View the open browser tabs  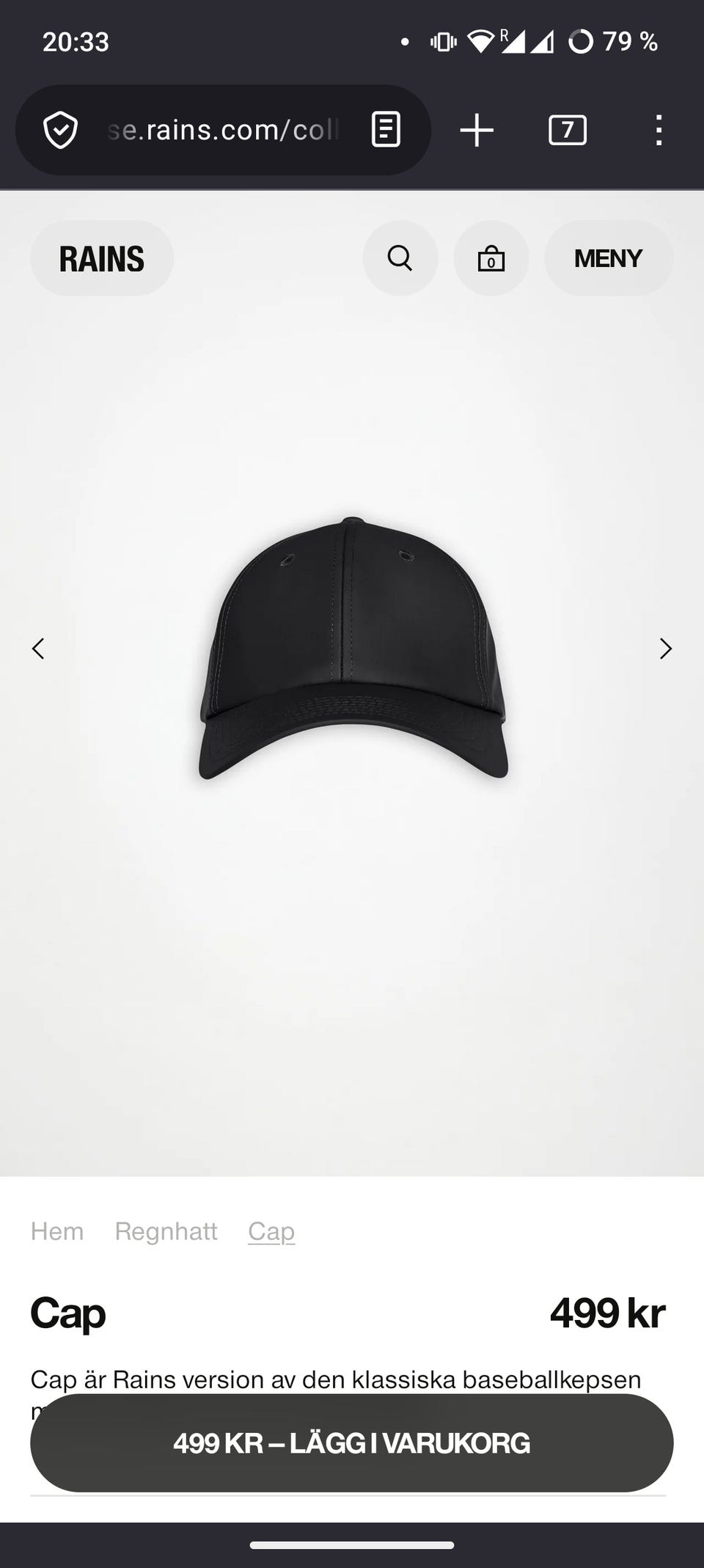pyautogui.click(x=567, y=130)
